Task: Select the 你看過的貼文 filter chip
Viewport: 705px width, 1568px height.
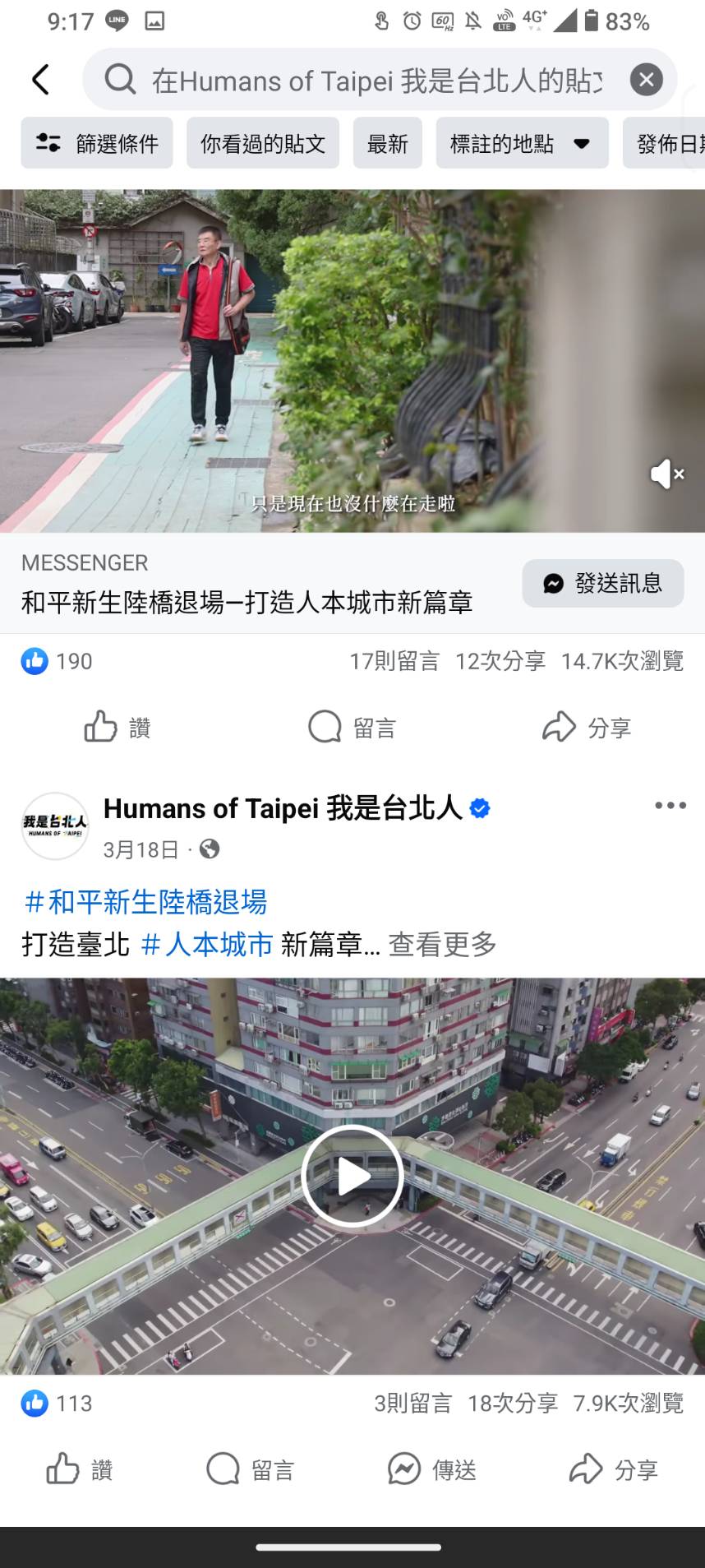Action: coord(263,143)
